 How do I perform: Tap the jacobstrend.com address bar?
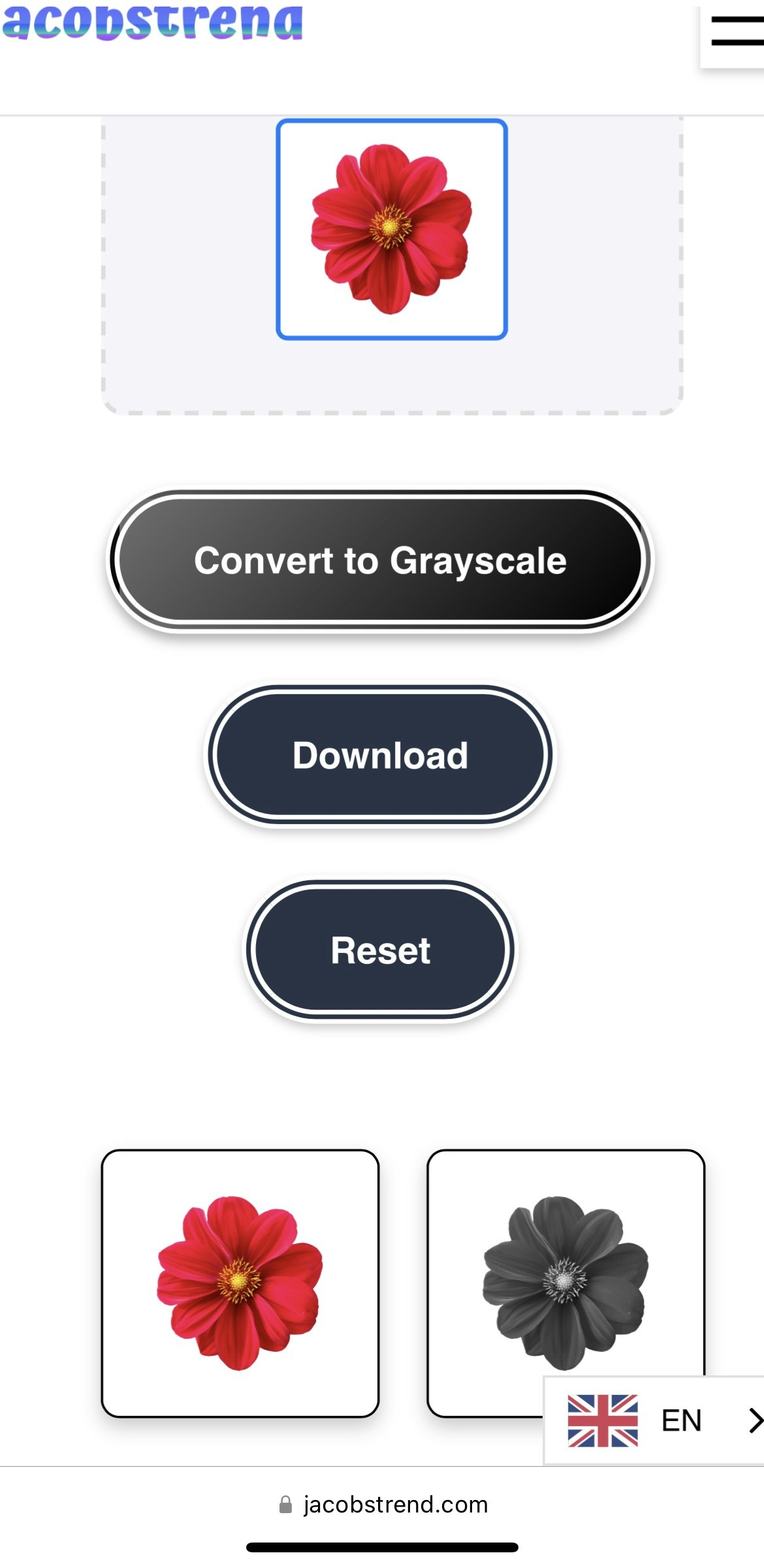pyautogui.click(x=384, y=1504)
